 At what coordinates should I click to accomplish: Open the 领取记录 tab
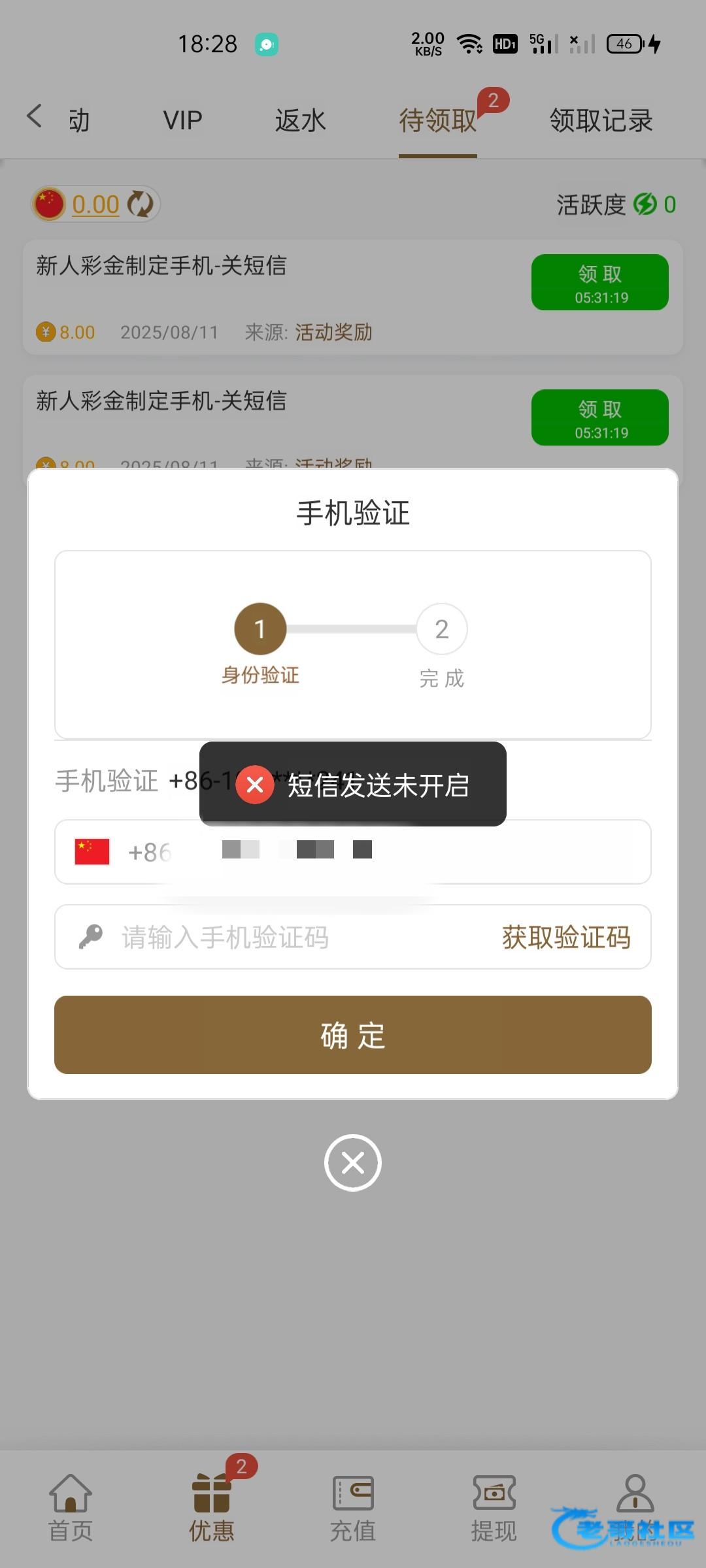pyautogui.click(x=601, y=120)
